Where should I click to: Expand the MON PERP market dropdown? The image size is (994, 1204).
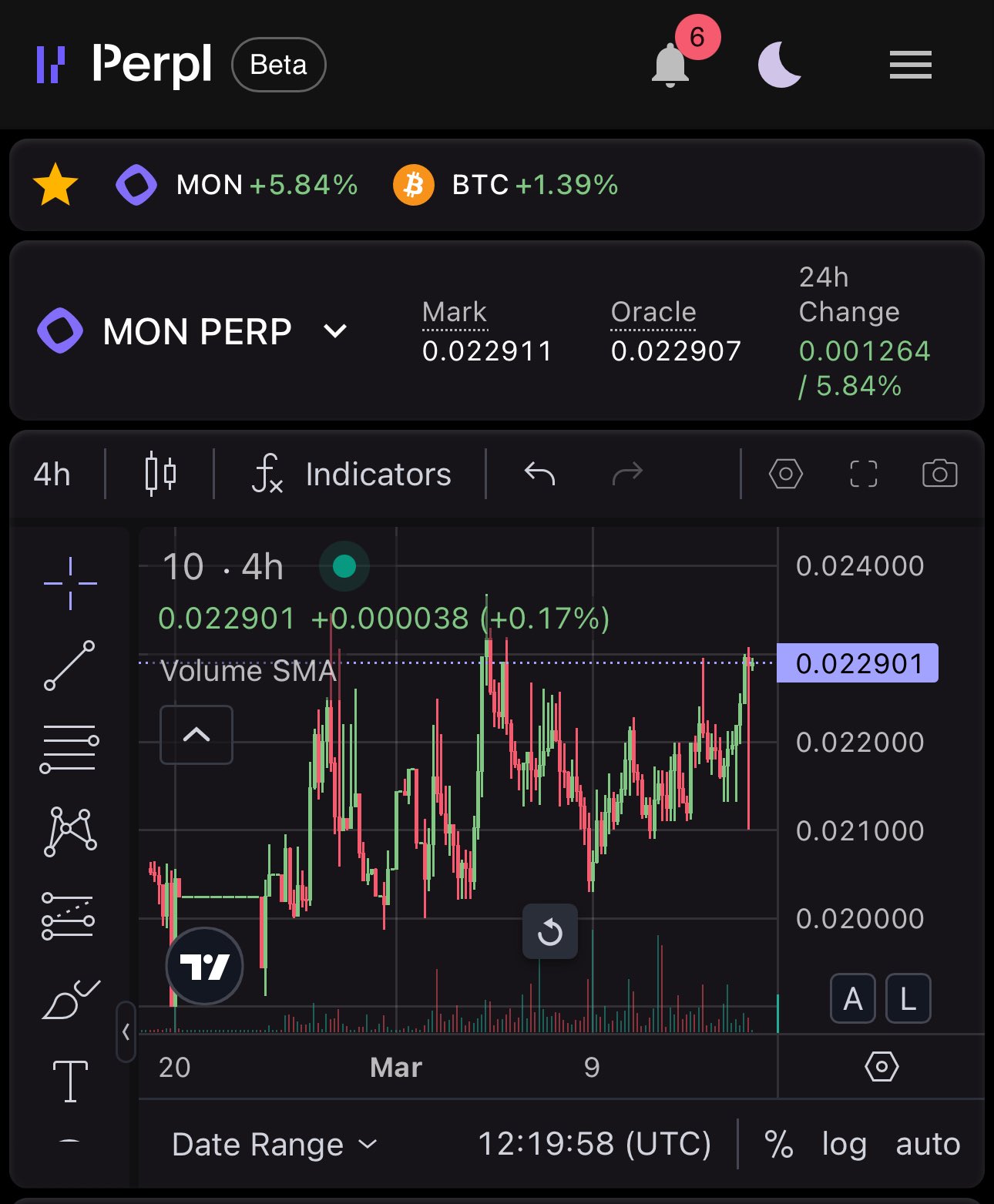pyautogui.click(x=335, y=331)
